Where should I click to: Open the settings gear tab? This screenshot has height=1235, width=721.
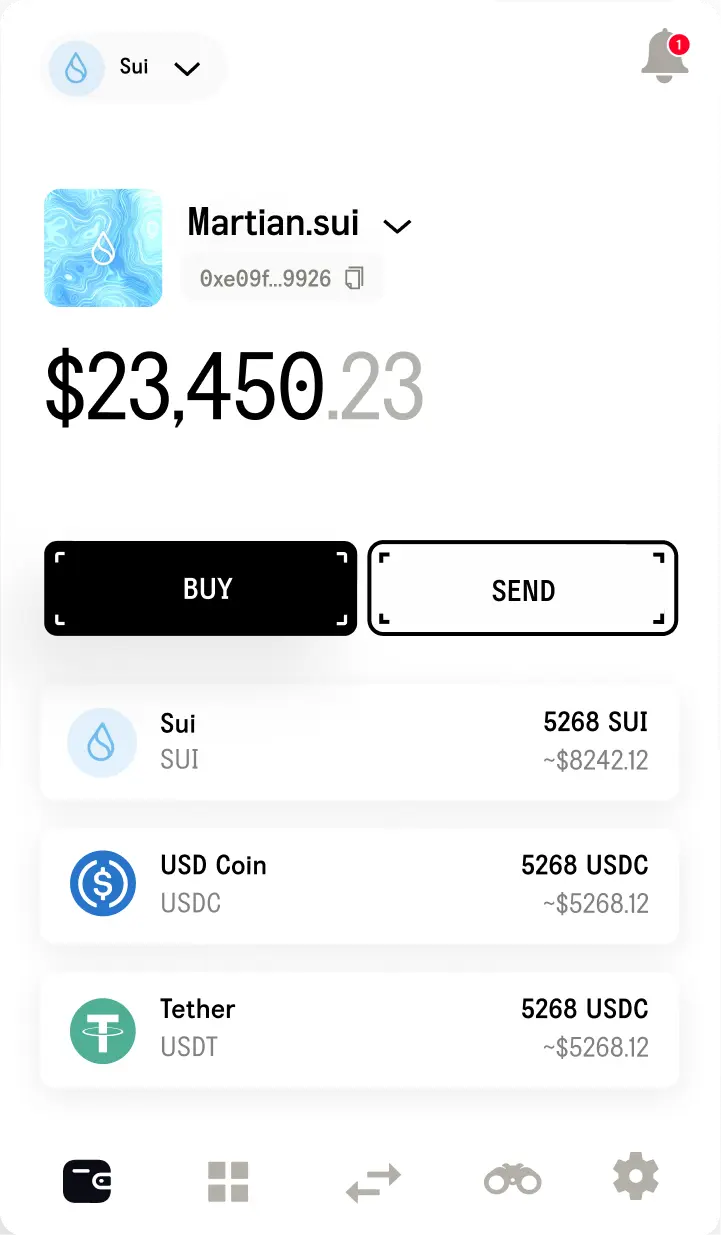pyautogui.click(x=636, y=1176)
